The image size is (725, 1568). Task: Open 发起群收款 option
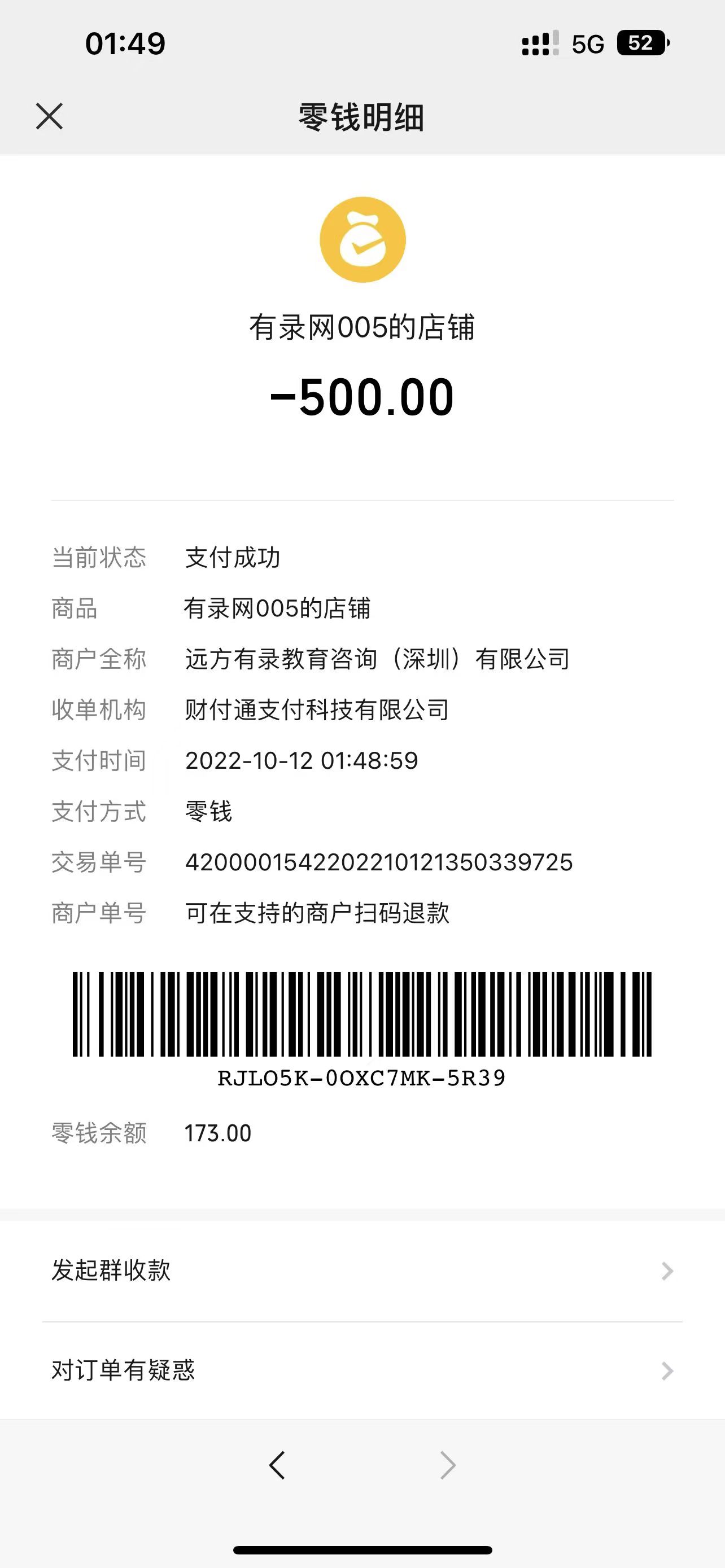click(x=362, y=1271)
